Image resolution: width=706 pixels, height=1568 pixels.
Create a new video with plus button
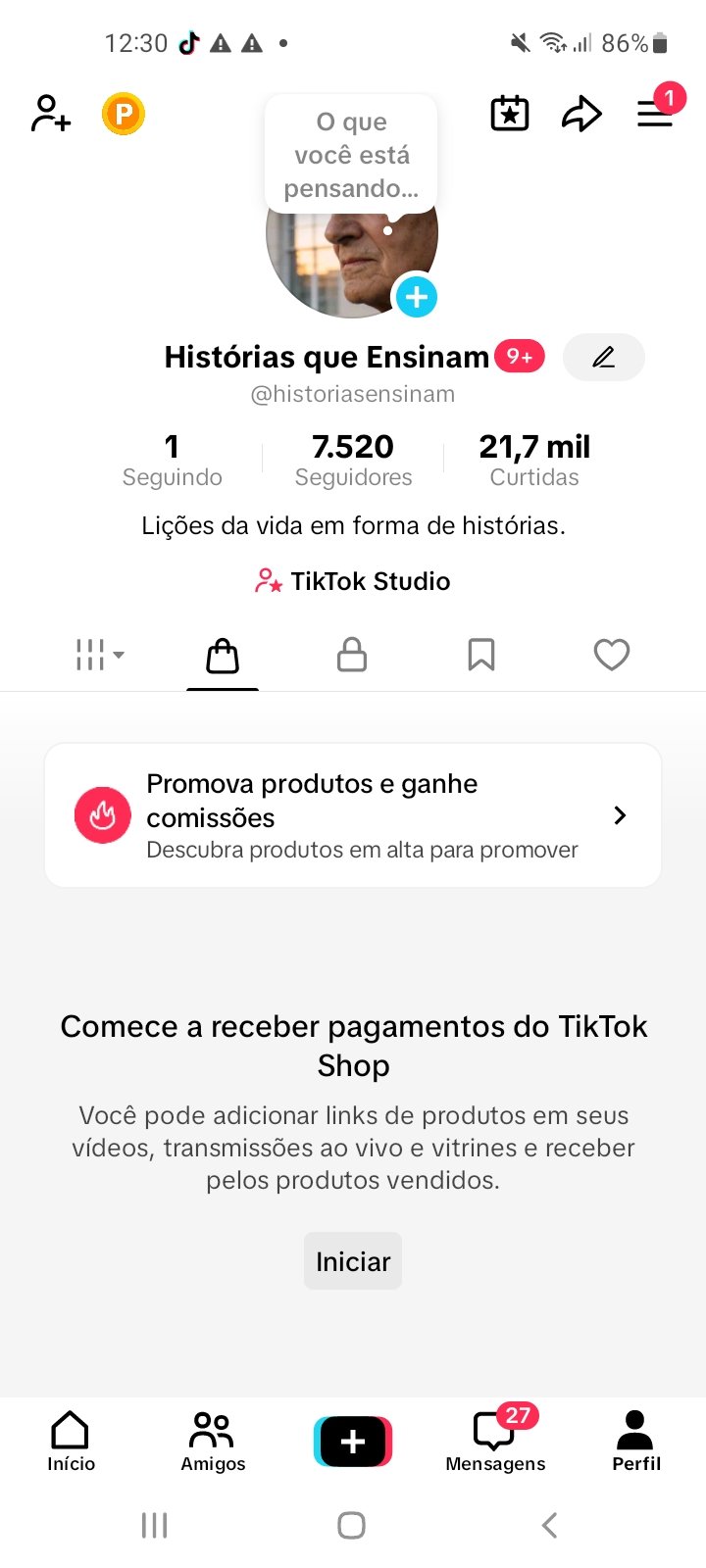[353, 1442]
